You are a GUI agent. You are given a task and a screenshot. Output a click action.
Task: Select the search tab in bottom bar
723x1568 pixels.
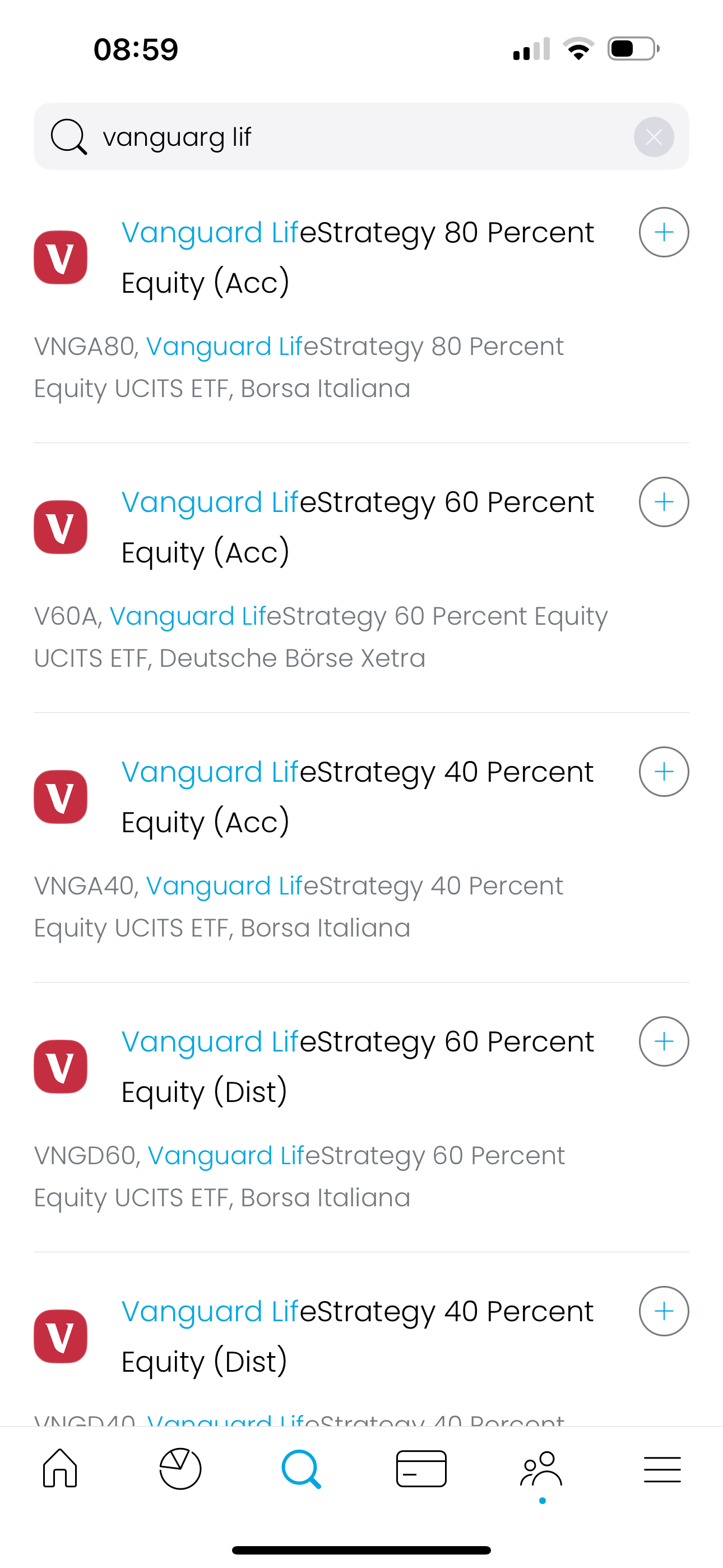coord(302,1469)
